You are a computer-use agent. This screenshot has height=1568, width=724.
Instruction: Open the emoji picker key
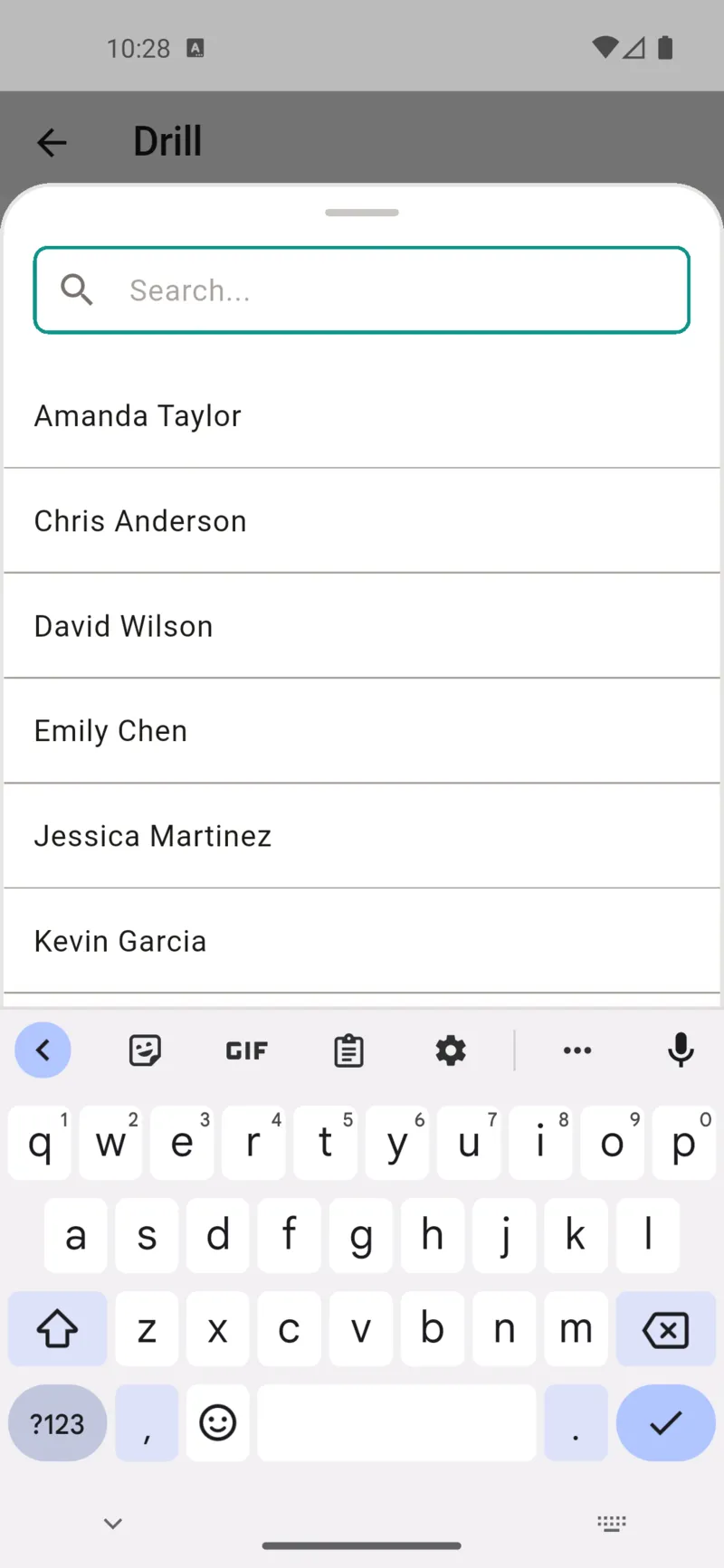coord(217,1422)
